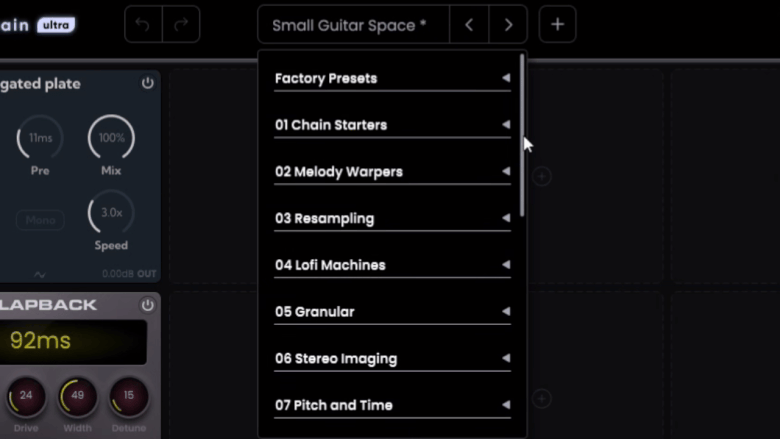
Task: Expand 06 Stereo Imaging category
Action: pyautogui.click(x=392, y=358)
